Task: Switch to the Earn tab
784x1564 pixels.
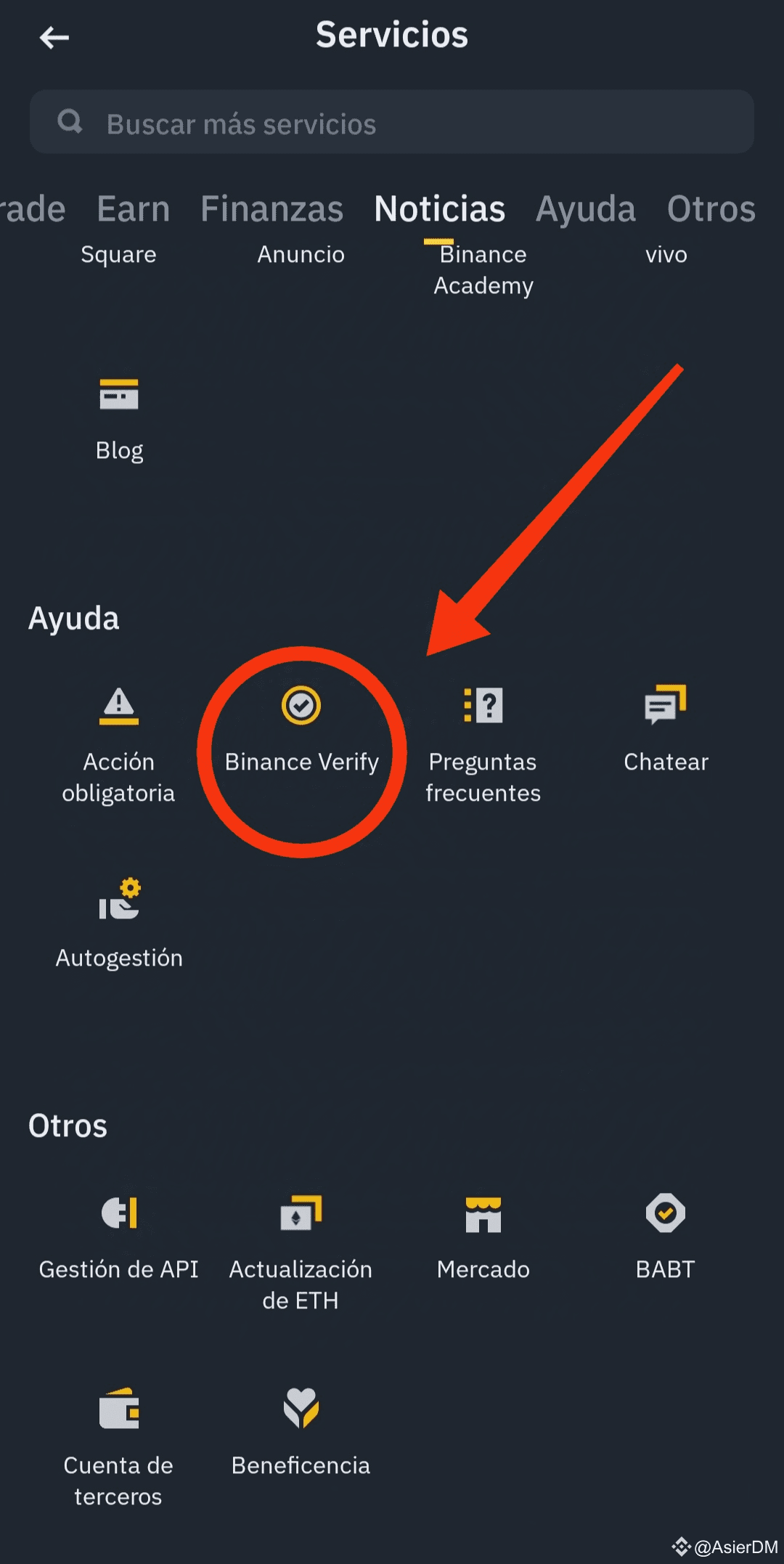Action: click(134, 209)
